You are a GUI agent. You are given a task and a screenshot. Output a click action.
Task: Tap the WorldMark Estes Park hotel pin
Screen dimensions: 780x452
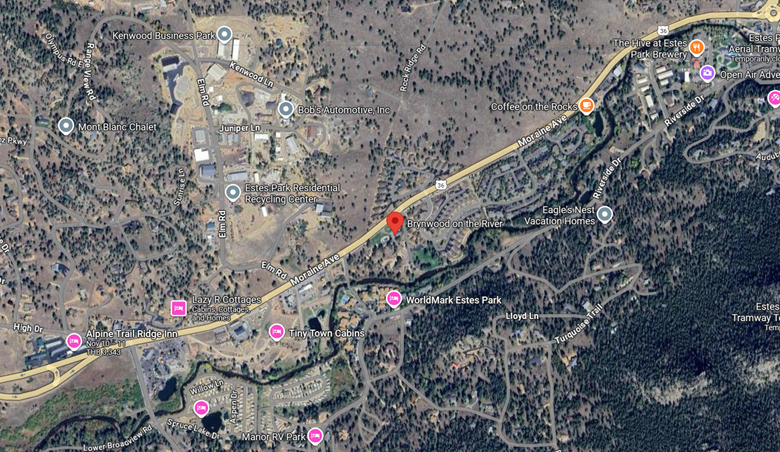pyautogui.click(x=394, y=299)
